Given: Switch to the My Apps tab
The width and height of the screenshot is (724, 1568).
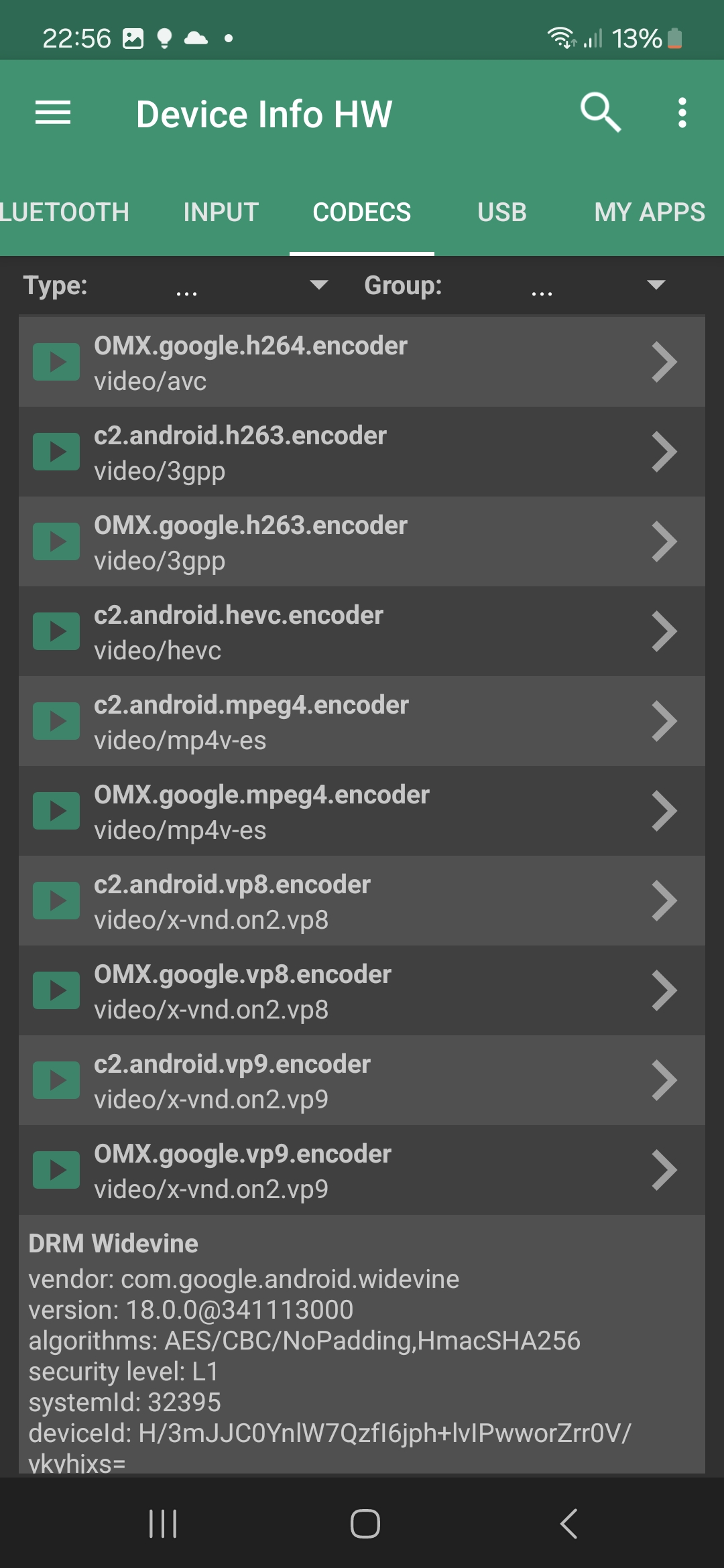Looking at the screenshot, I should (649, 212).
